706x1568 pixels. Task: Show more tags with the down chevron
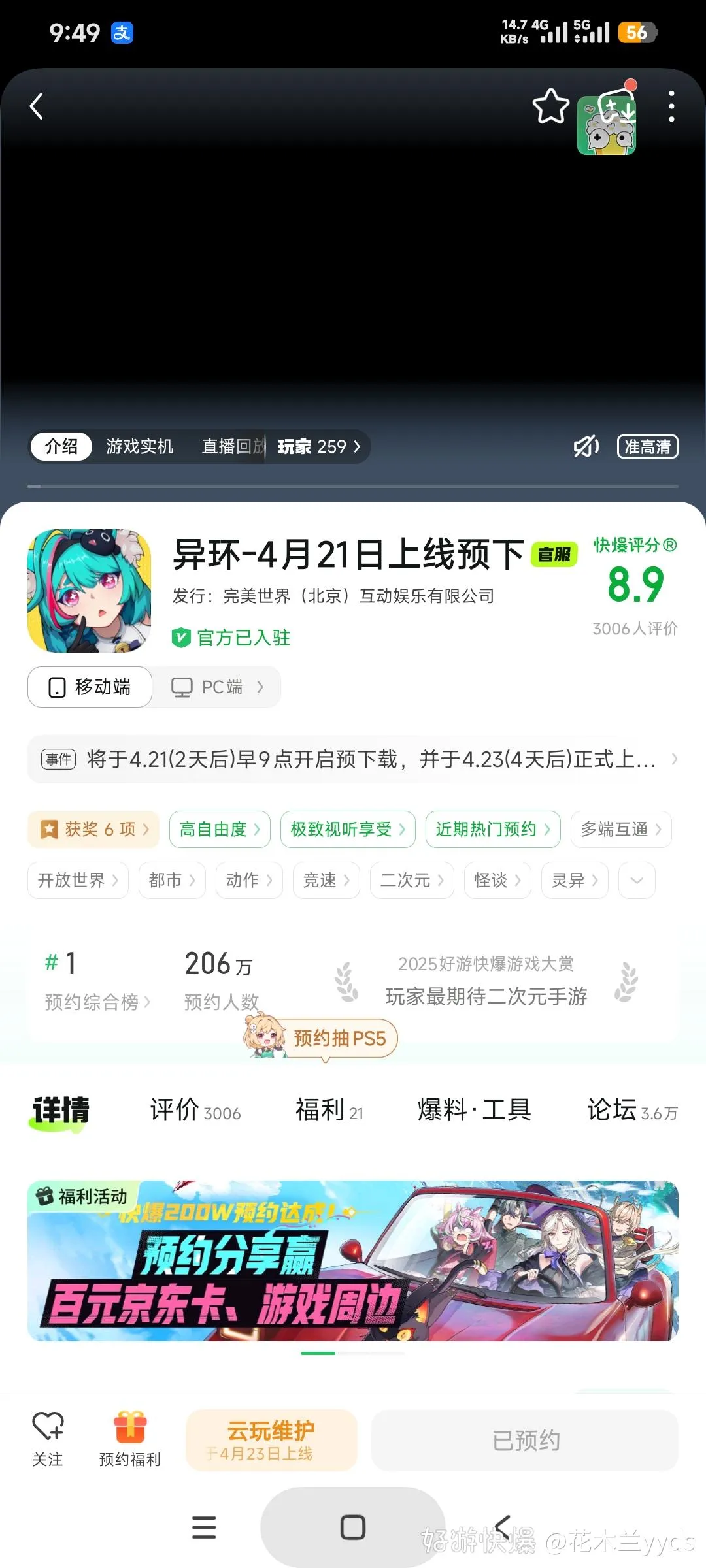pyautogui.click(x=635, y=880)
